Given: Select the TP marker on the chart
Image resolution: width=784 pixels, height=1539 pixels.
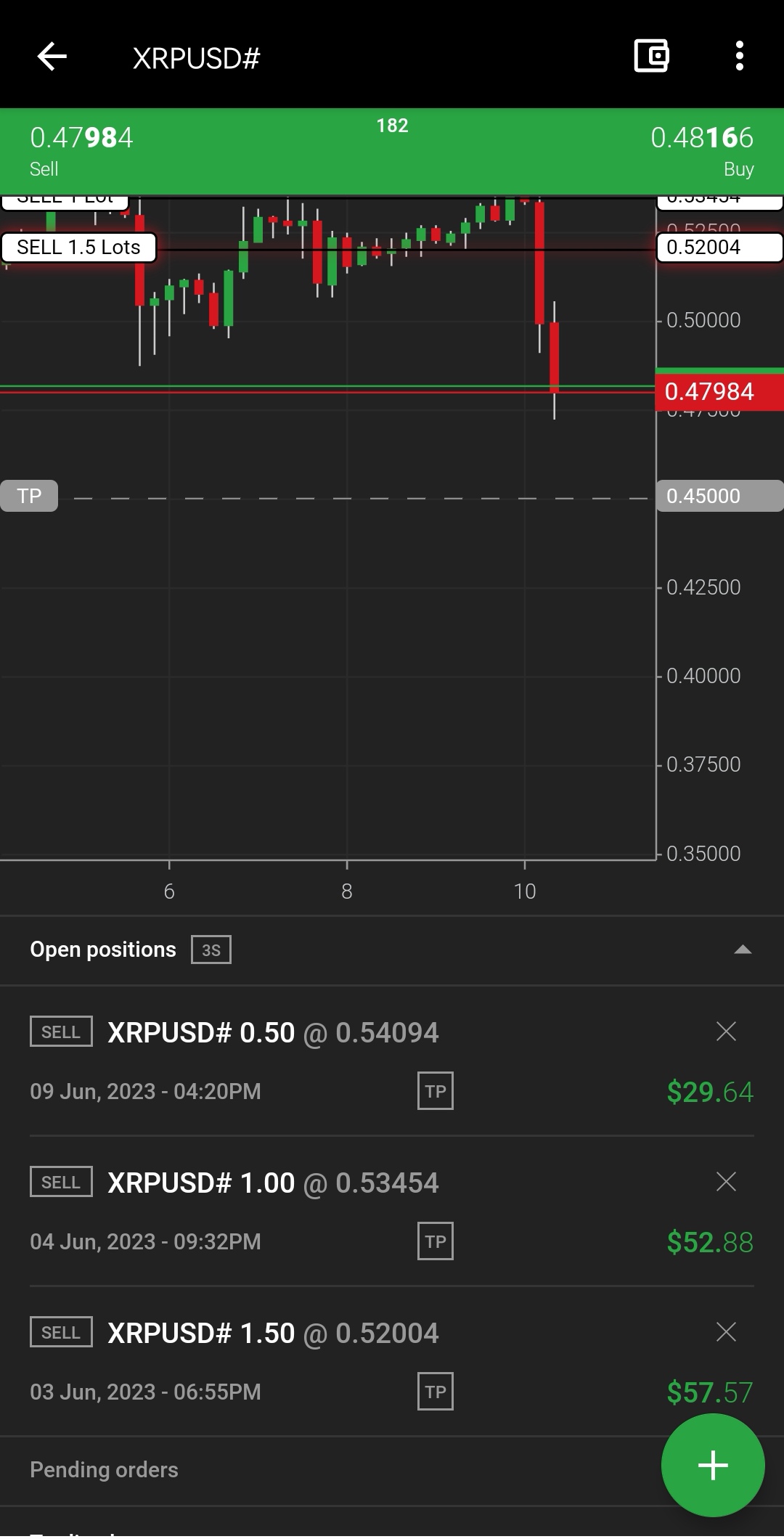Looking at the screenshot, I should (29, 496).
